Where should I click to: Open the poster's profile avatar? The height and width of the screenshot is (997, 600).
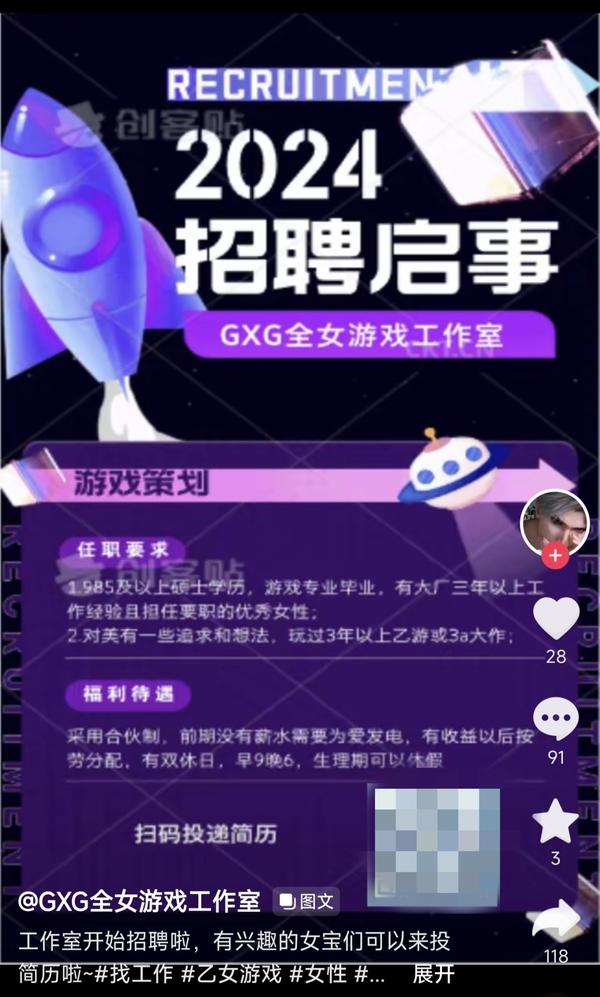pyautogui.click(x=554, y=520)
